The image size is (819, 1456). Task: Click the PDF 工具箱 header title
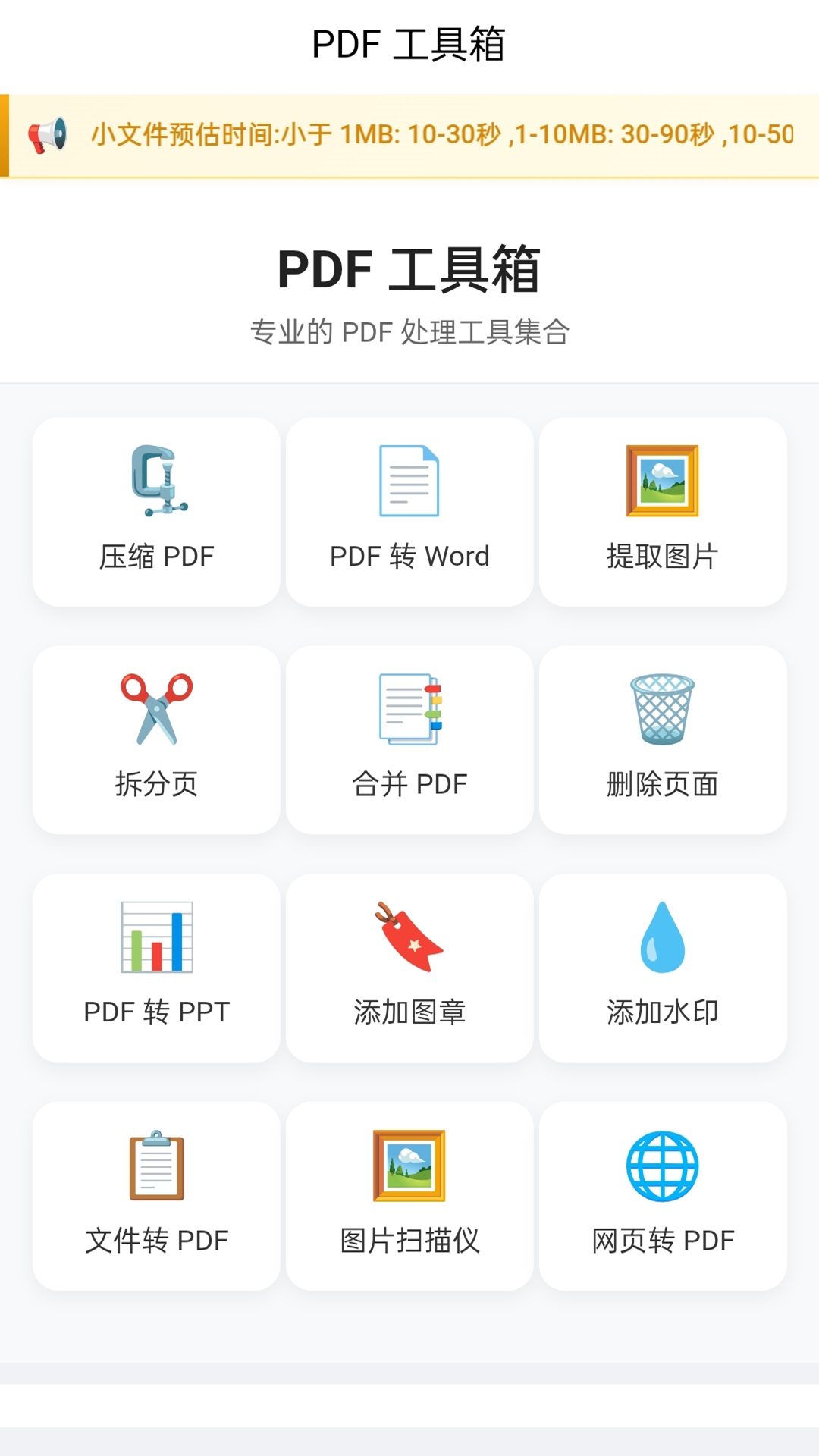(409, 44)
